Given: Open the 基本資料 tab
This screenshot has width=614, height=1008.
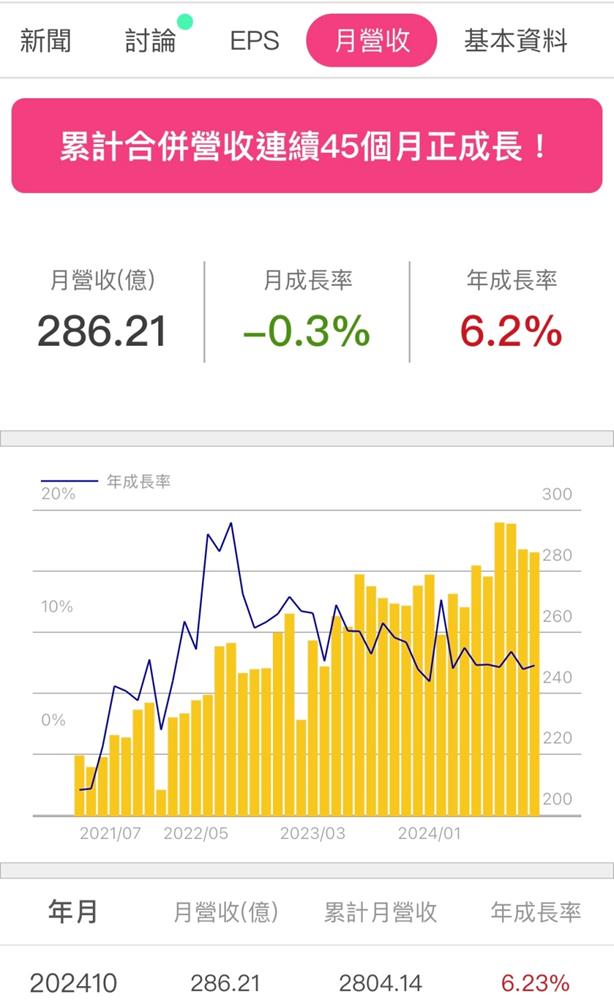Looking at the screenshot, I should tap(516, 41).
